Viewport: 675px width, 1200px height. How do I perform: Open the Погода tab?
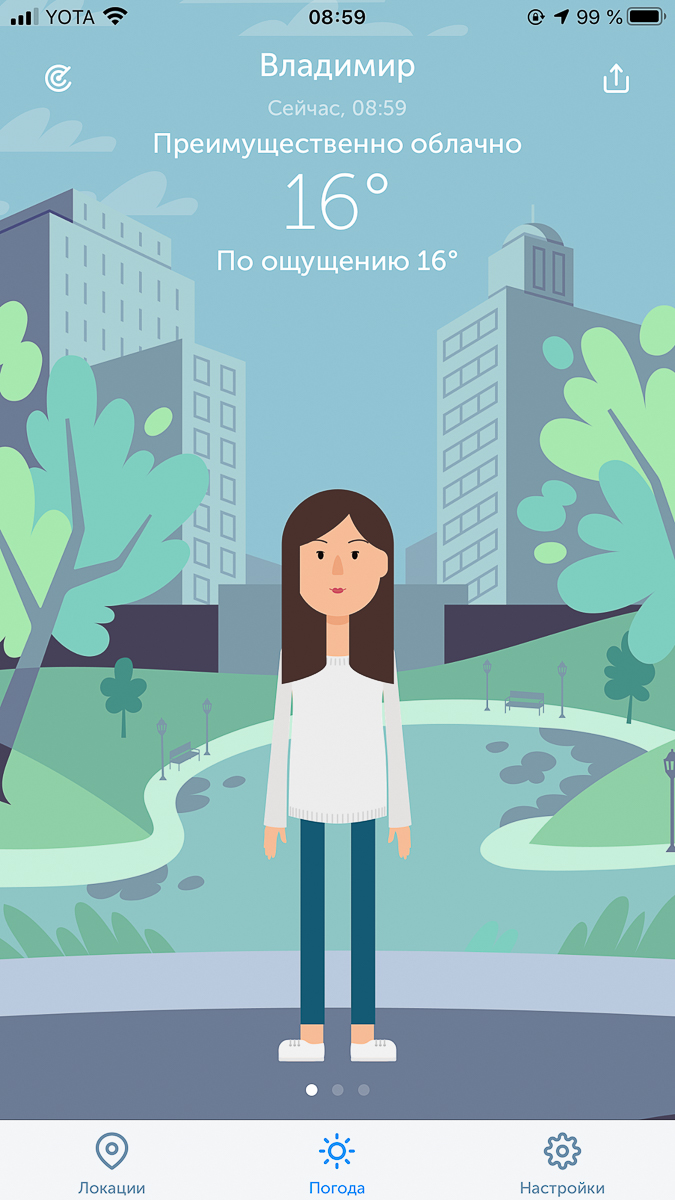pos(337,1162)
